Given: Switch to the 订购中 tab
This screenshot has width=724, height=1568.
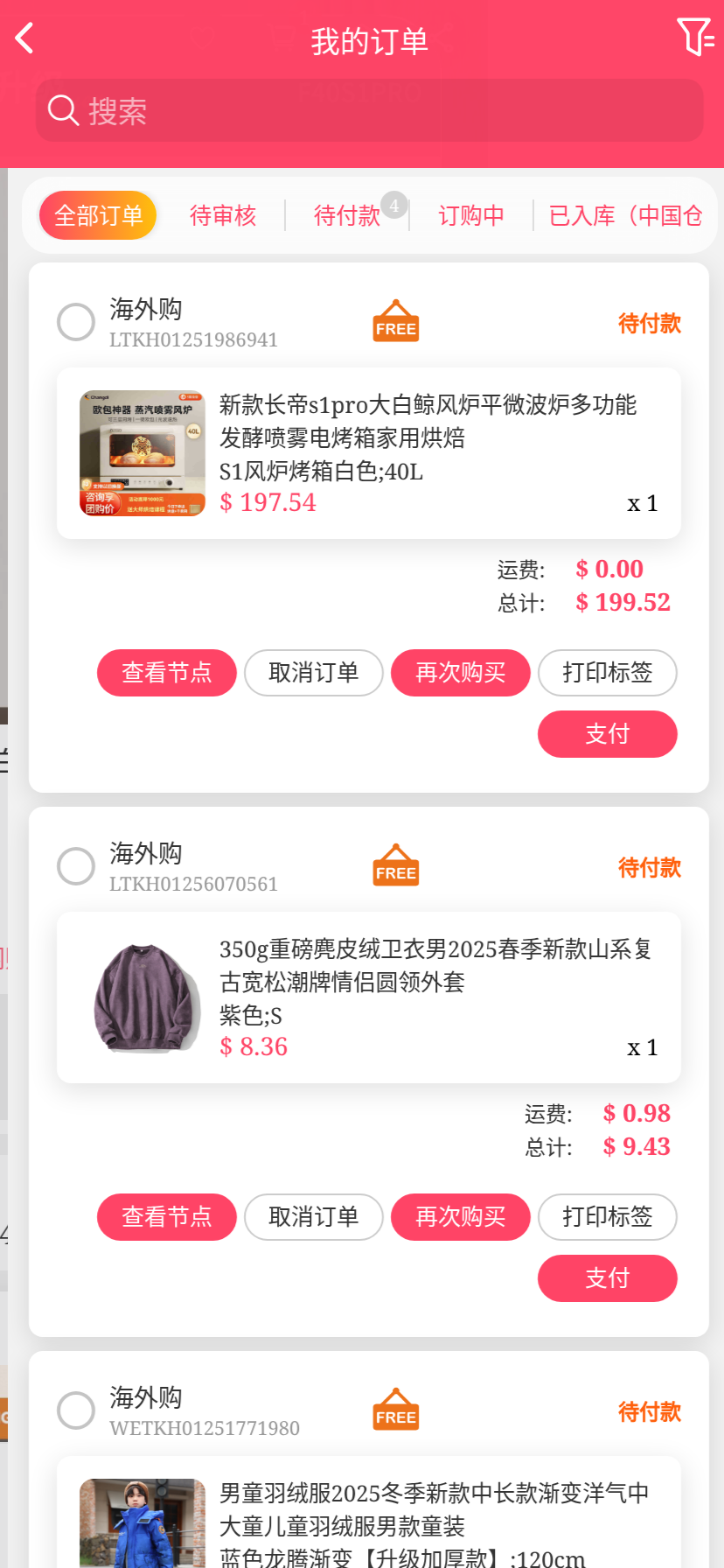Looking at the screenshot, I should (x=471, y=215).
